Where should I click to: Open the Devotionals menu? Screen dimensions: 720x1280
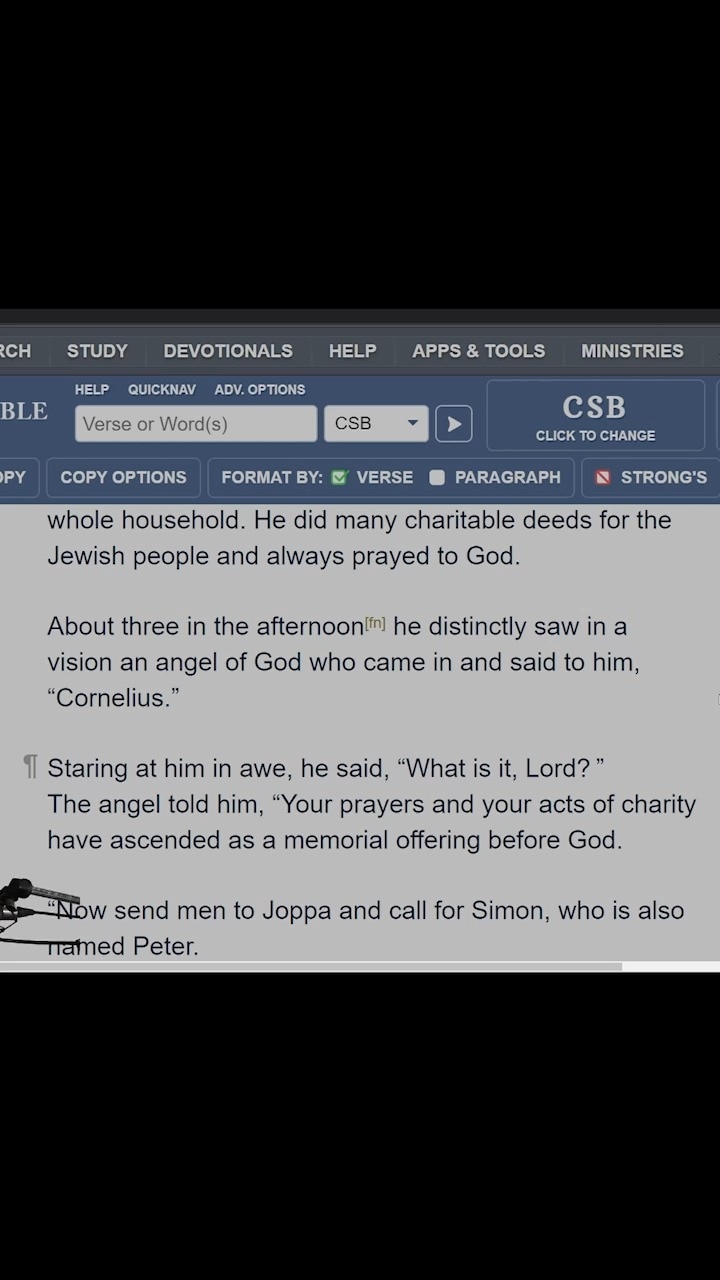point(228,351)
